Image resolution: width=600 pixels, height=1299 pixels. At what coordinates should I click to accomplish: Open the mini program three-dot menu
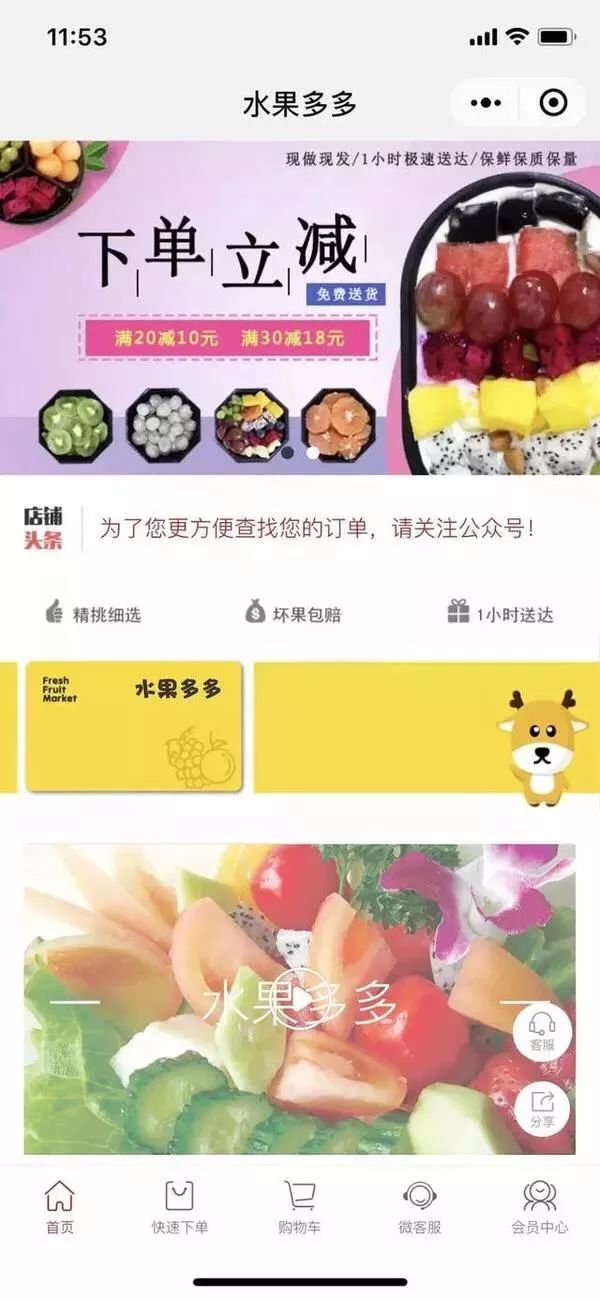[486, 103]
